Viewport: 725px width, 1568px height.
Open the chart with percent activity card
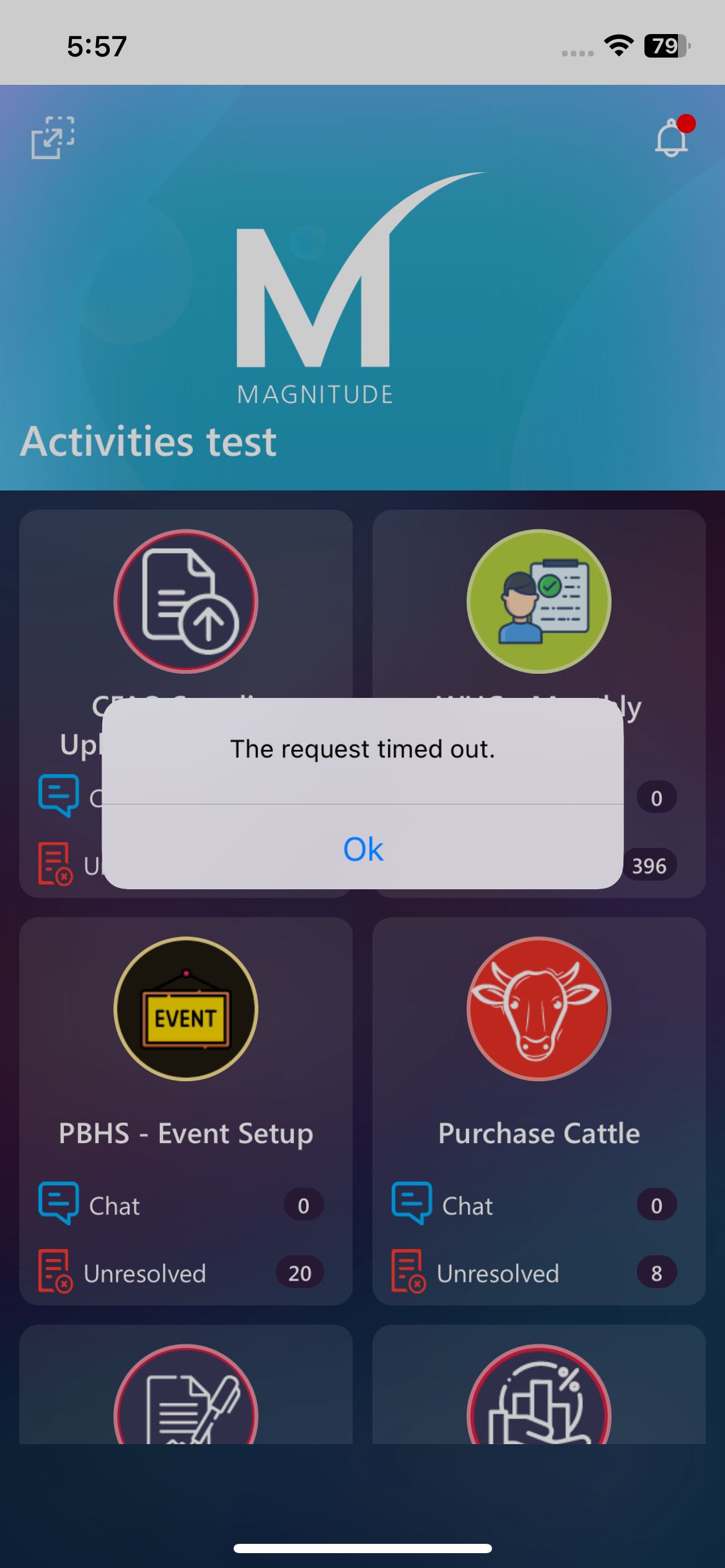coord(538,1400)
